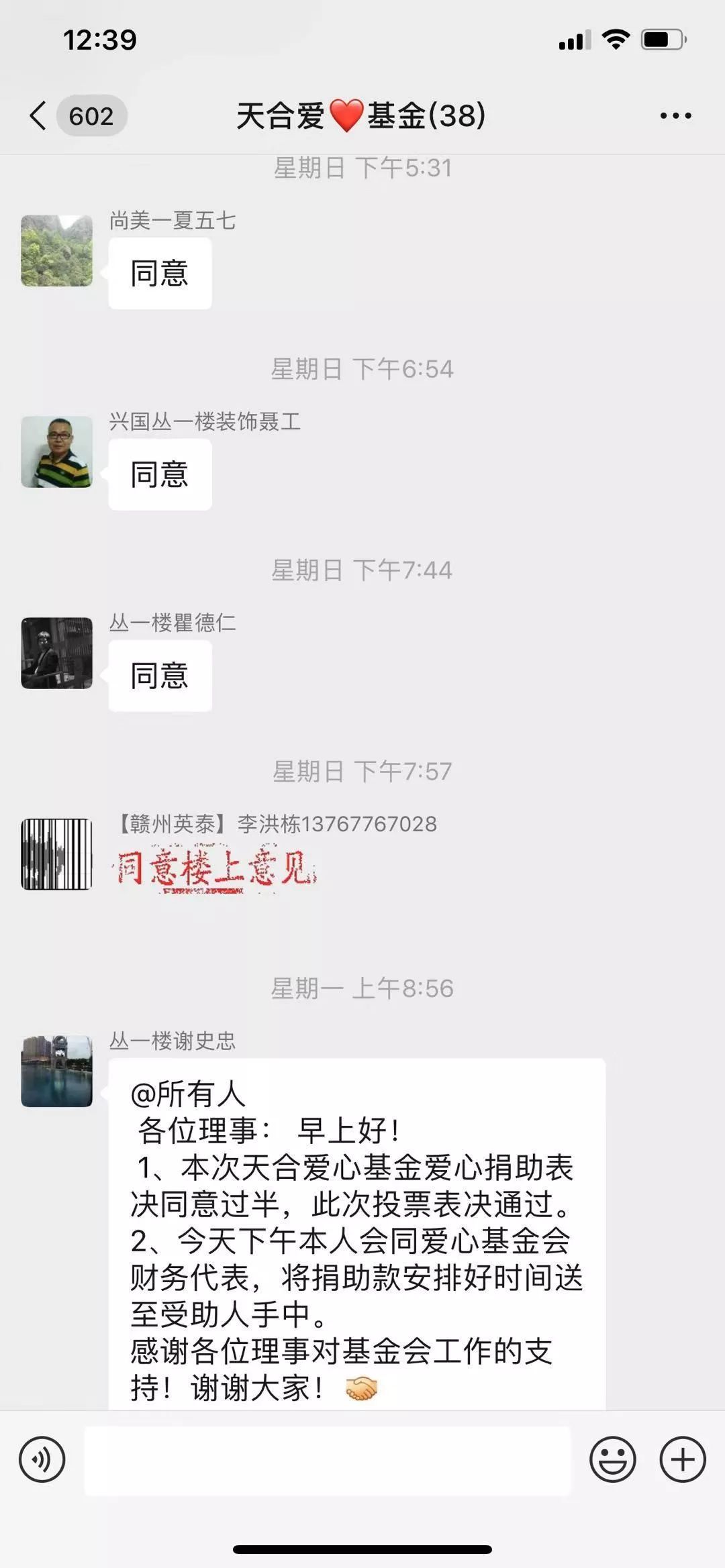View 尚美一夏五七's profile avatar
The height and width of the screenshot is (1568, 725).
click(x=57, y=250)
